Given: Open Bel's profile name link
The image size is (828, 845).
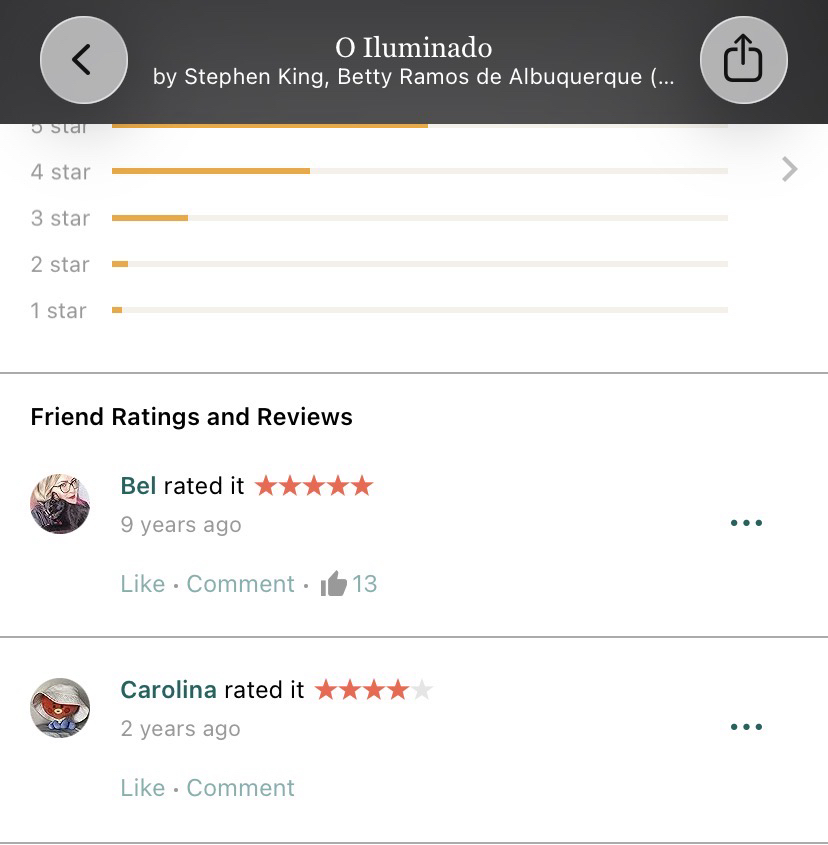Looking at the screenshot, I should [x=138, y=486].
